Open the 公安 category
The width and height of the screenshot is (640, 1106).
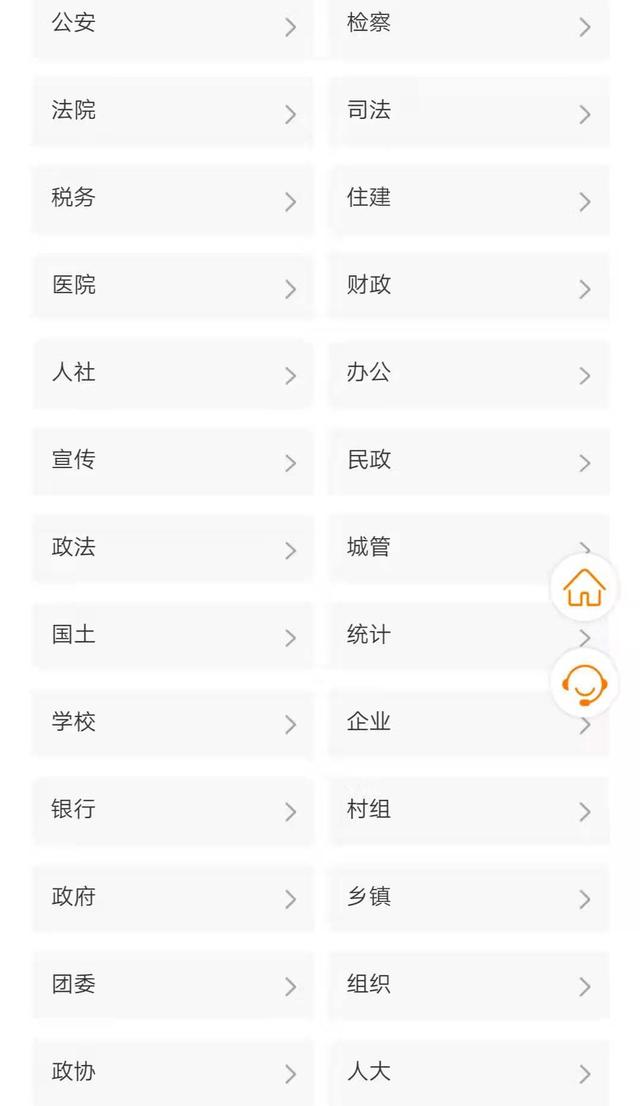173,25
